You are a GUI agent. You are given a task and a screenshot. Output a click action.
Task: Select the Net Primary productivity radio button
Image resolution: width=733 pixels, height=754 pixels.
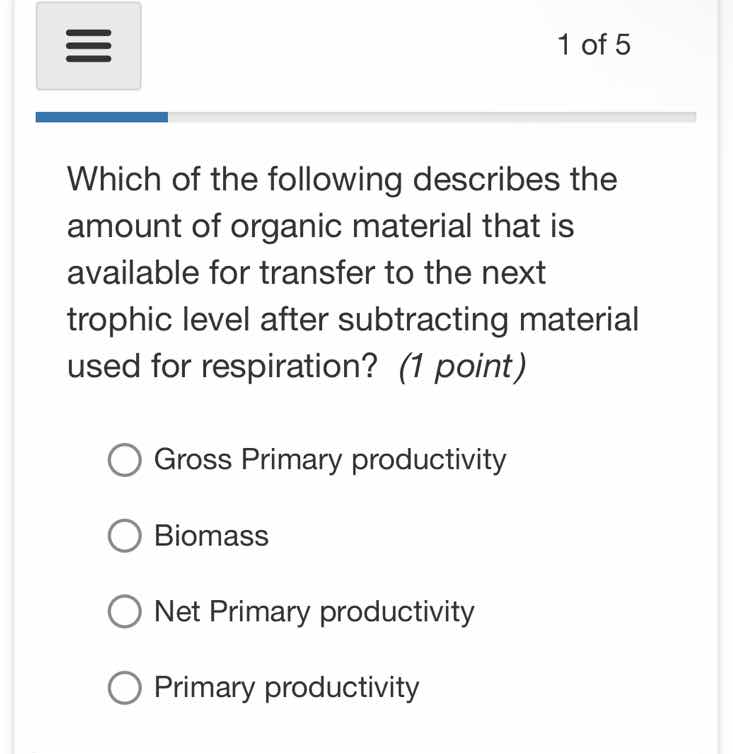pyautogui.click(x=124, y=611)
